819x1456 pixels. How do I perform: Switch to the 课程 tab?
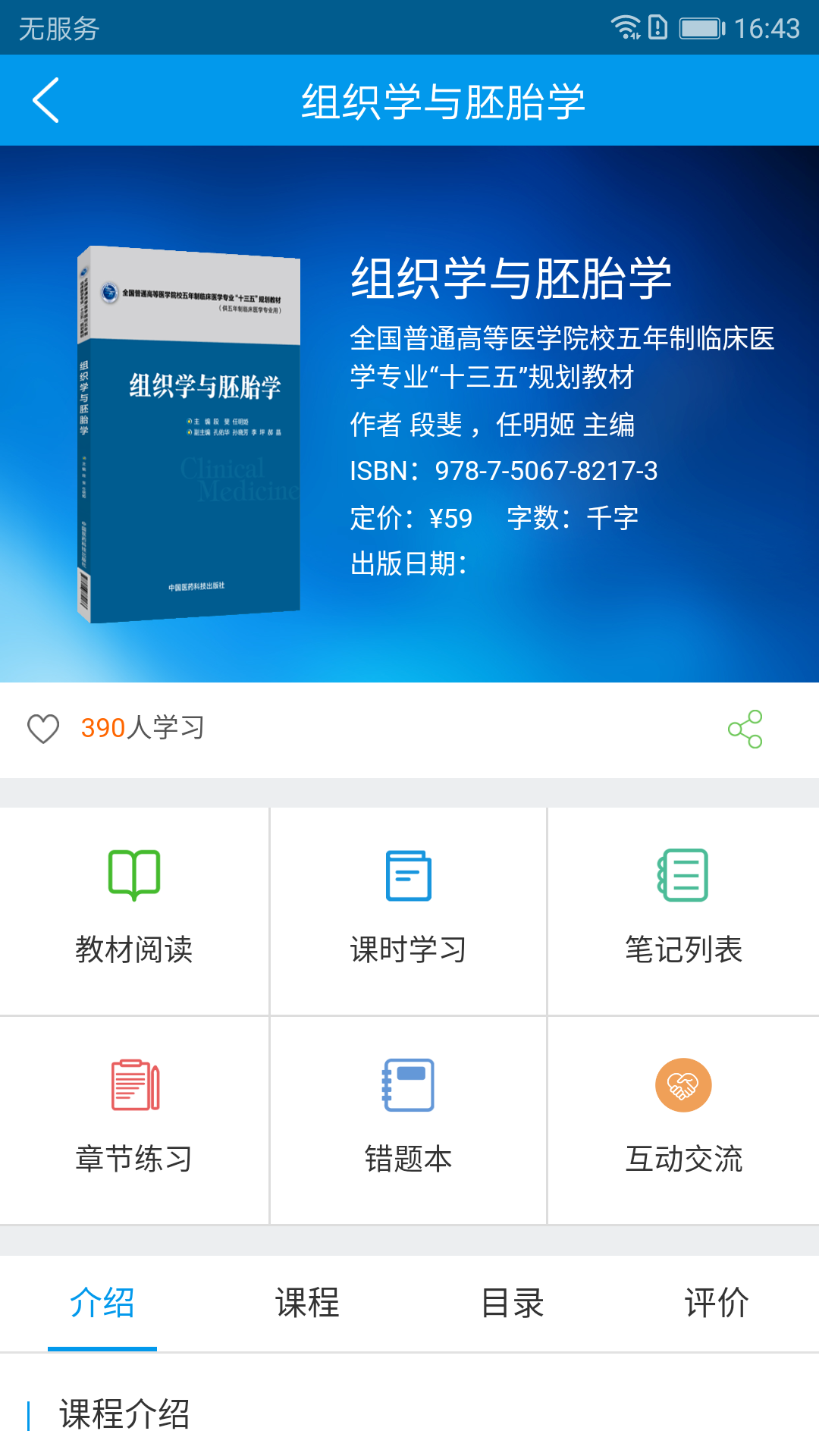point(307,1303)
